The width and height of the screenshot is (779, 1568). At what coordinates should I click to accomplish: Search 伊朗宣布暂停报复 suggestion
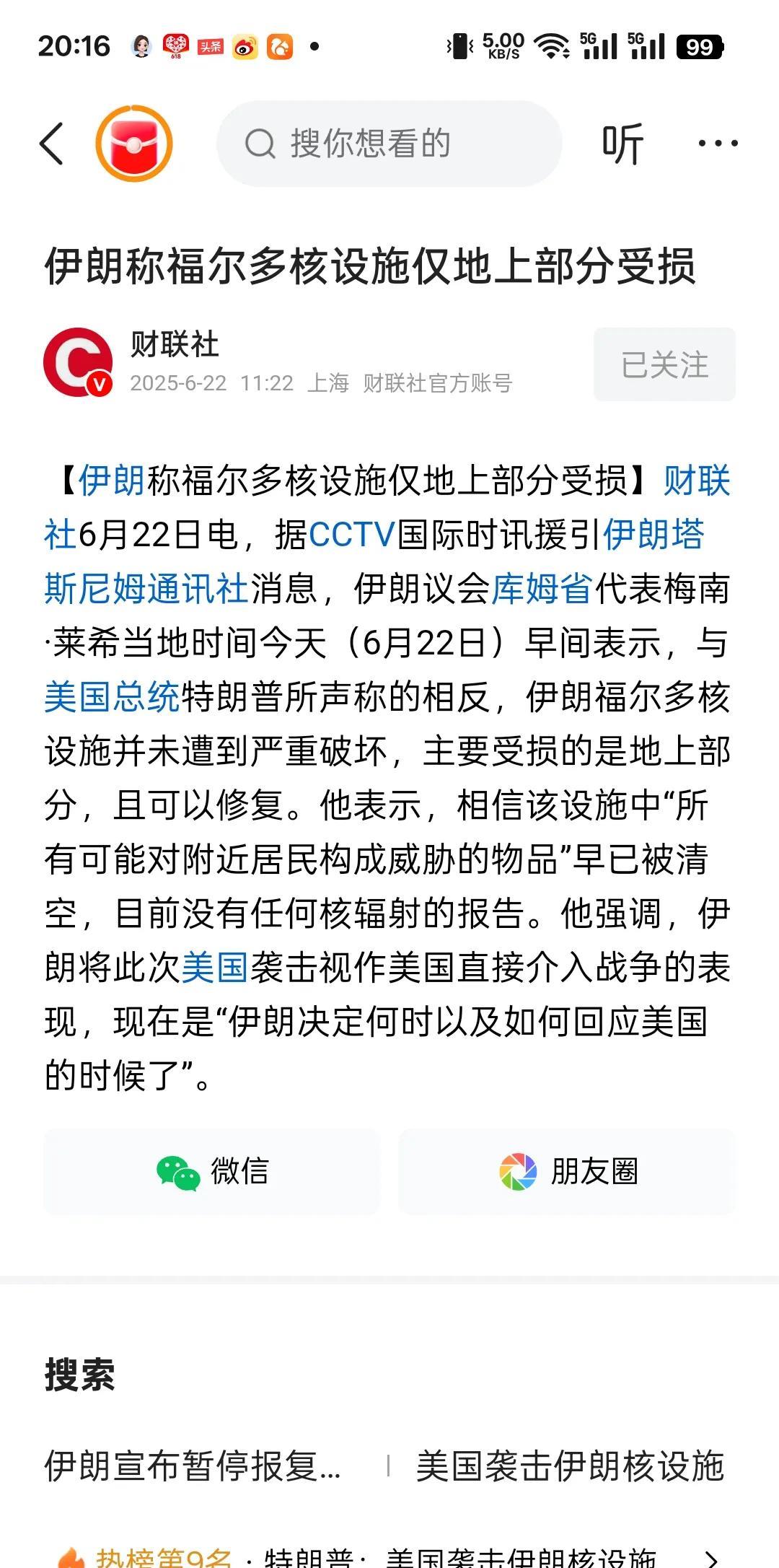point(193,1466)
